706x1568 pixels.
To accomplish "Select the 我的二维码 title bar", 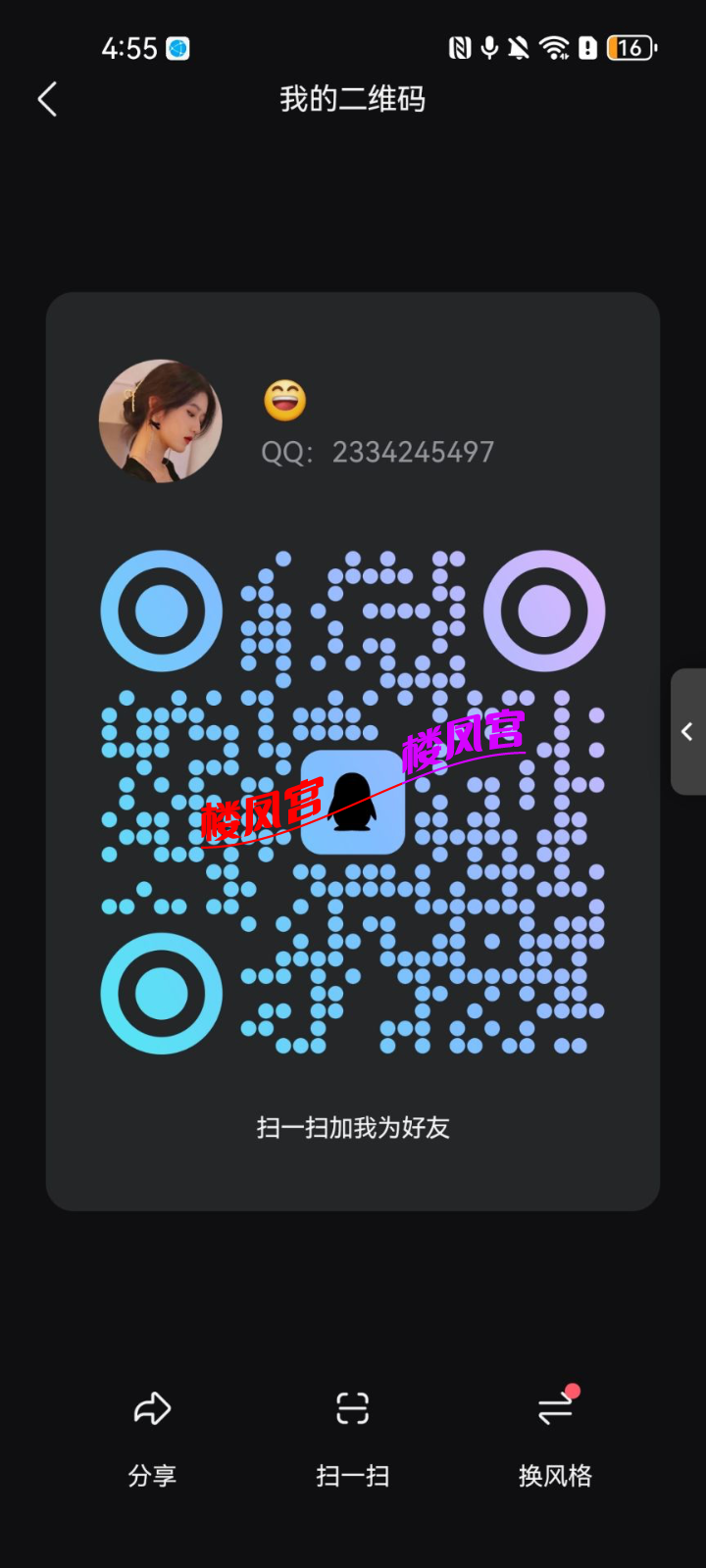I will (x=352, y=99).
